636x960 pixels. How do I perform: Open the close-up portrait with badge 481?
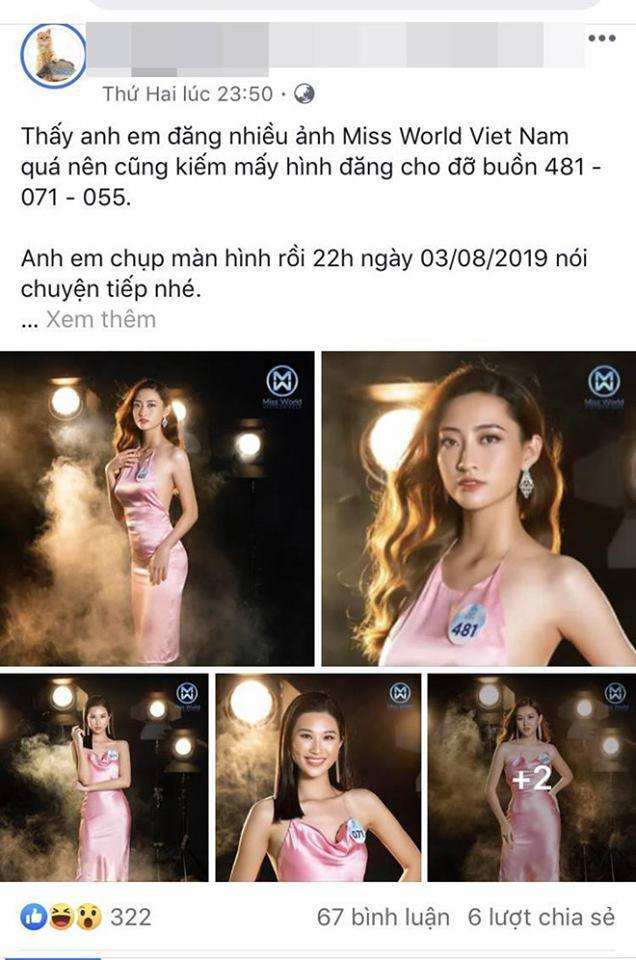pos(478,508)
